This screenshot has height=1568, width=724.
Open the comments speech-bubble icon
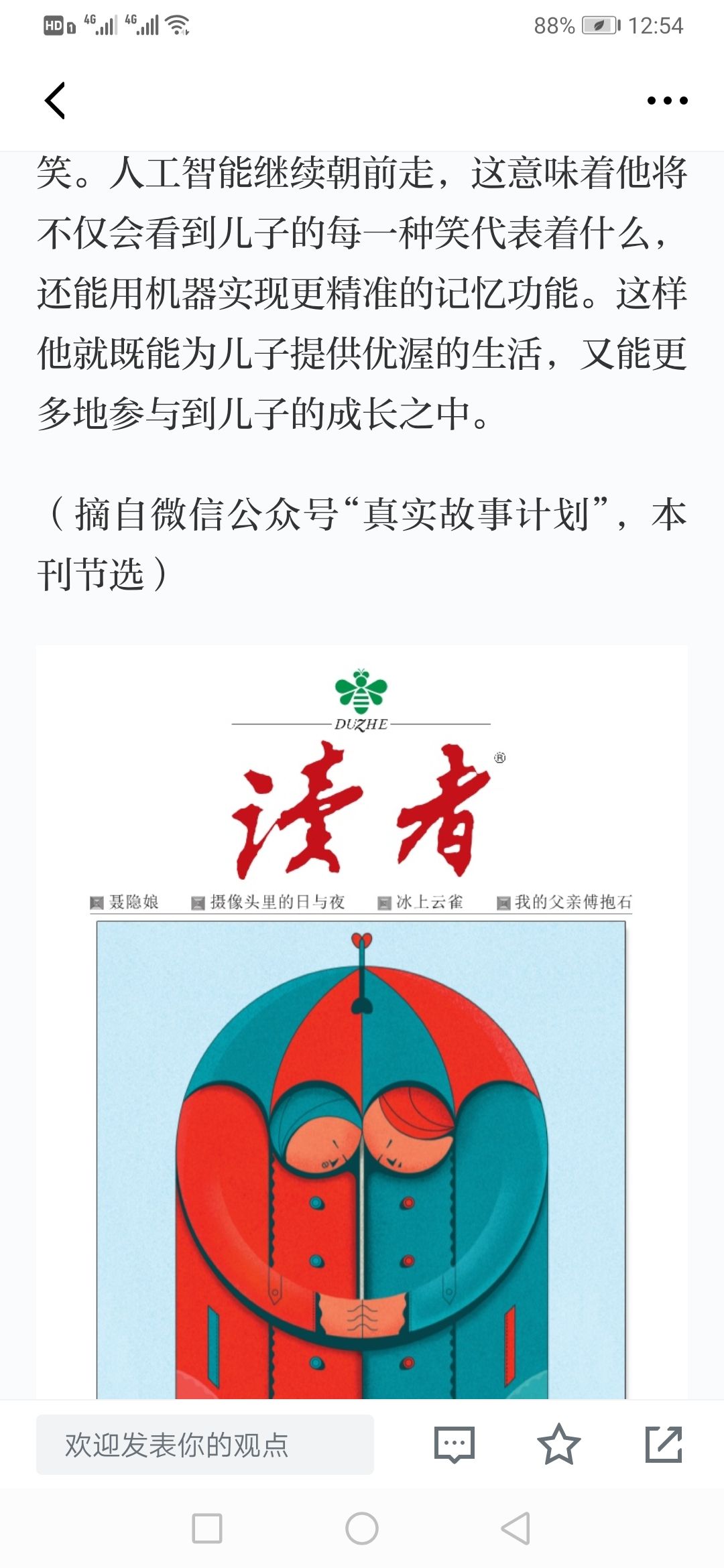455,1445
